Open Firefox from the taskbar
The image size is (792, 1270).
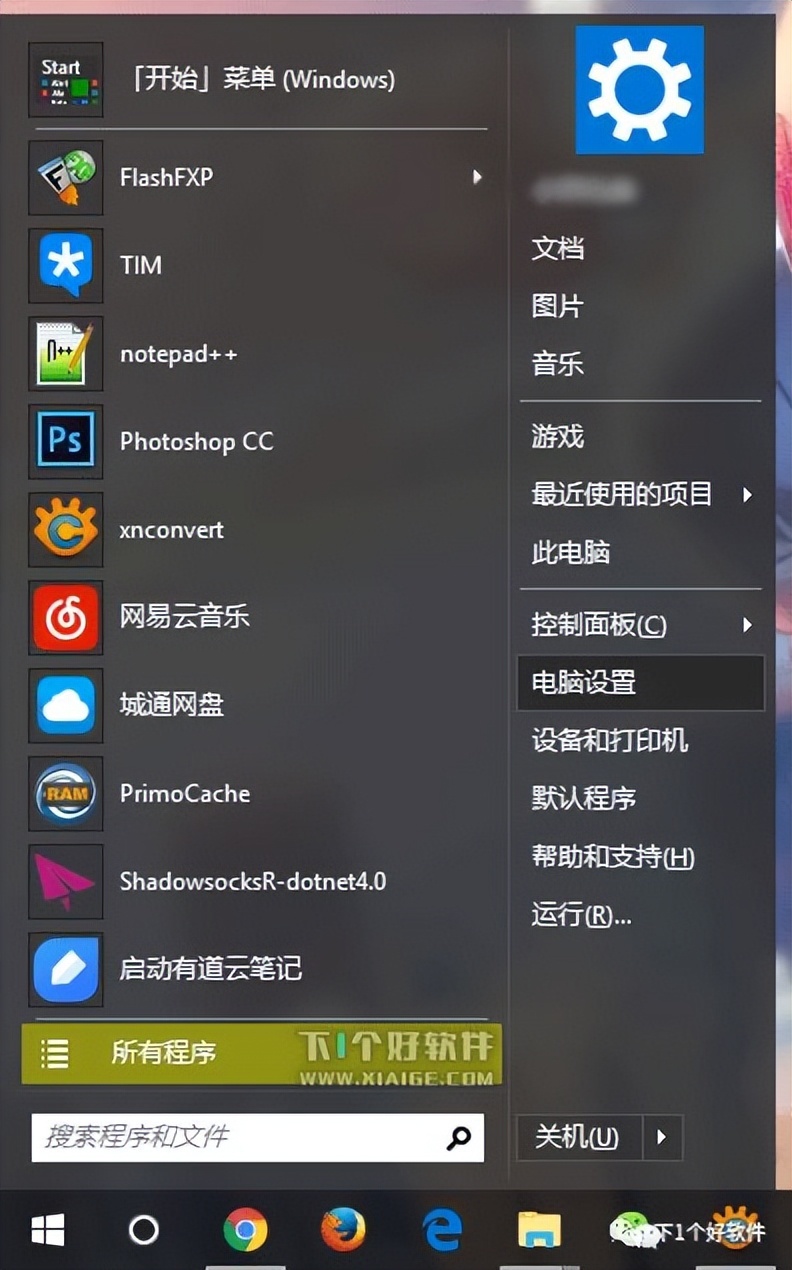pos(343,1229)
